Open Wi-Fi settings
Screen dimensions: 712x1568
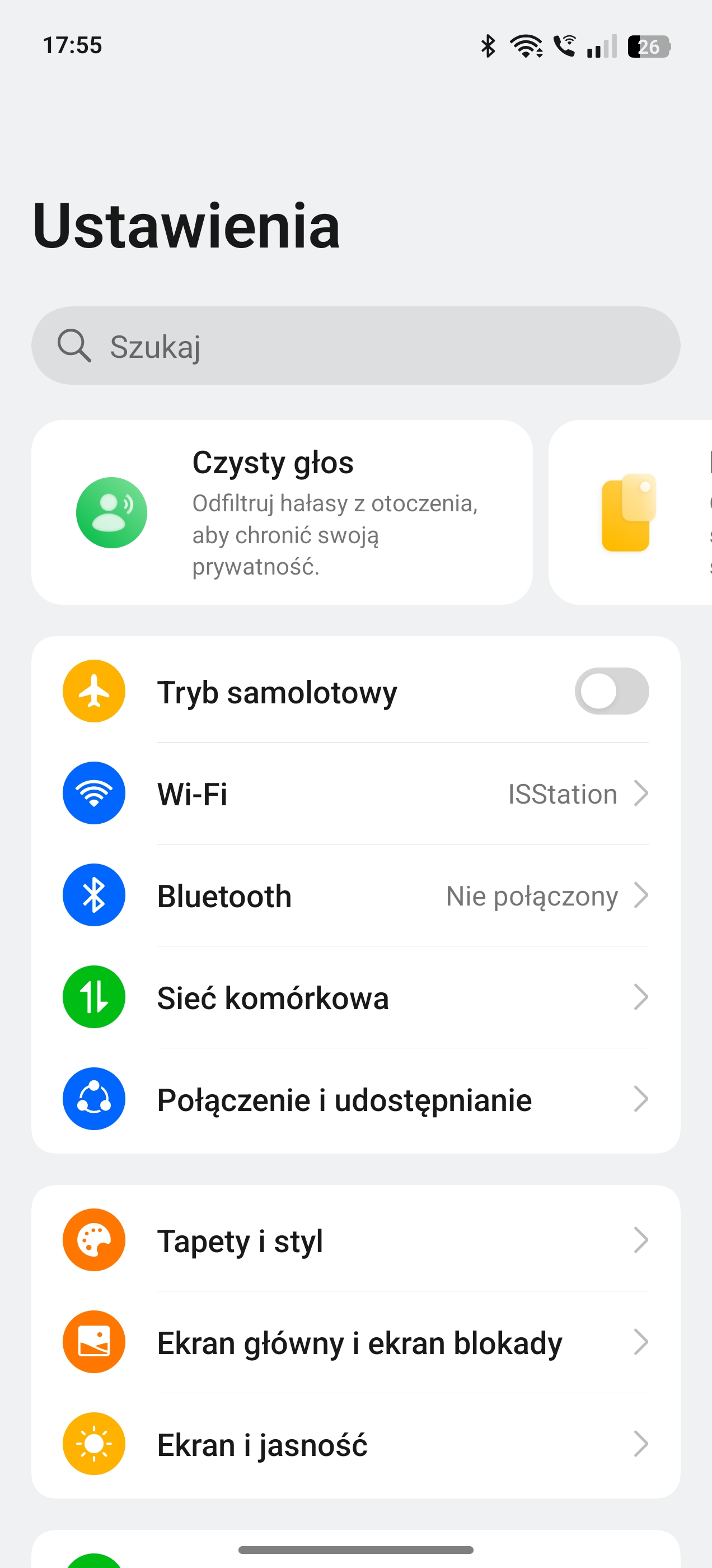(x=355, y=794)
